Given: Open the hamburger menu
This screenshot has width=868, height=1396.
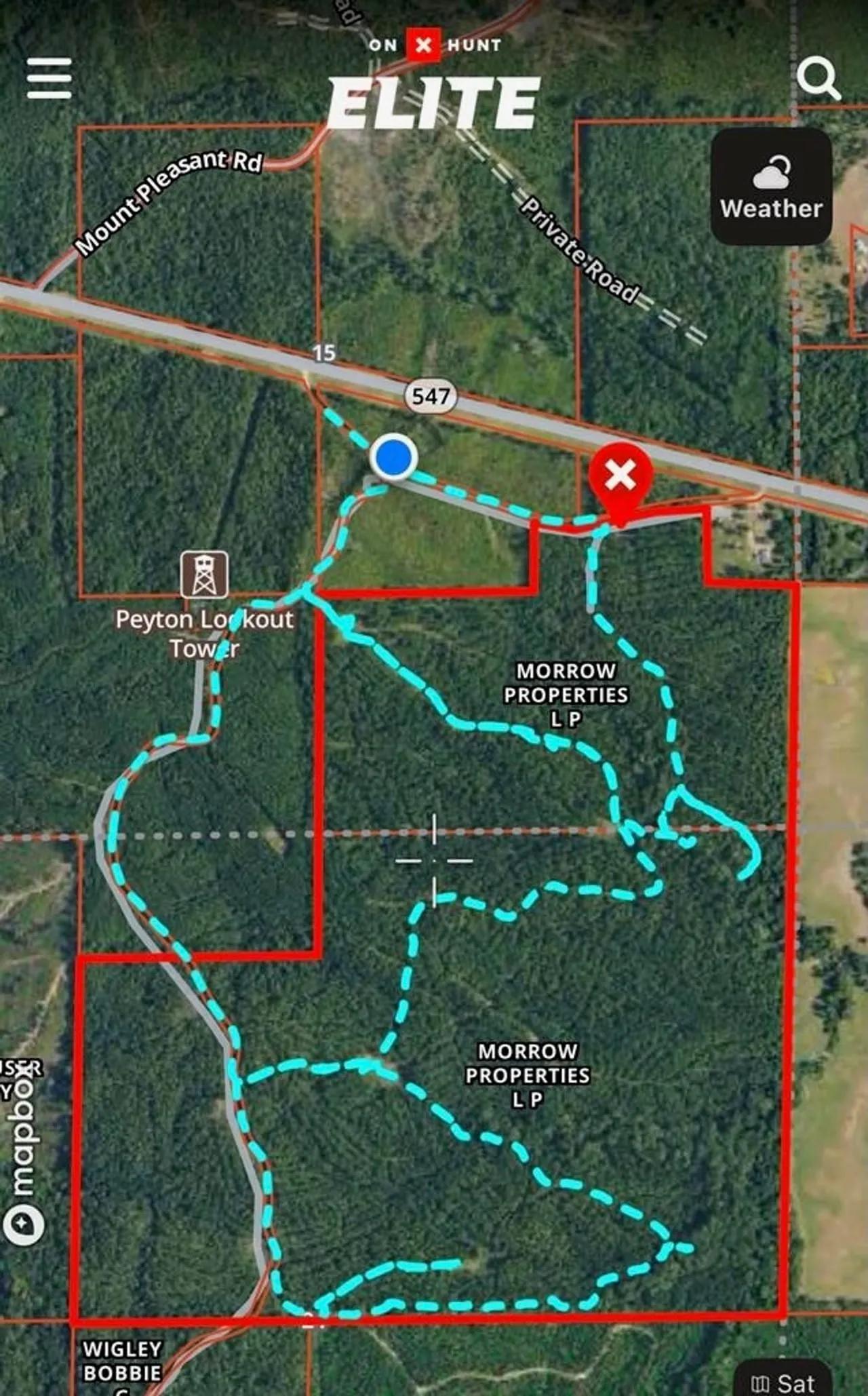Looking at the screenshot, I should click(x=49, y=78).
